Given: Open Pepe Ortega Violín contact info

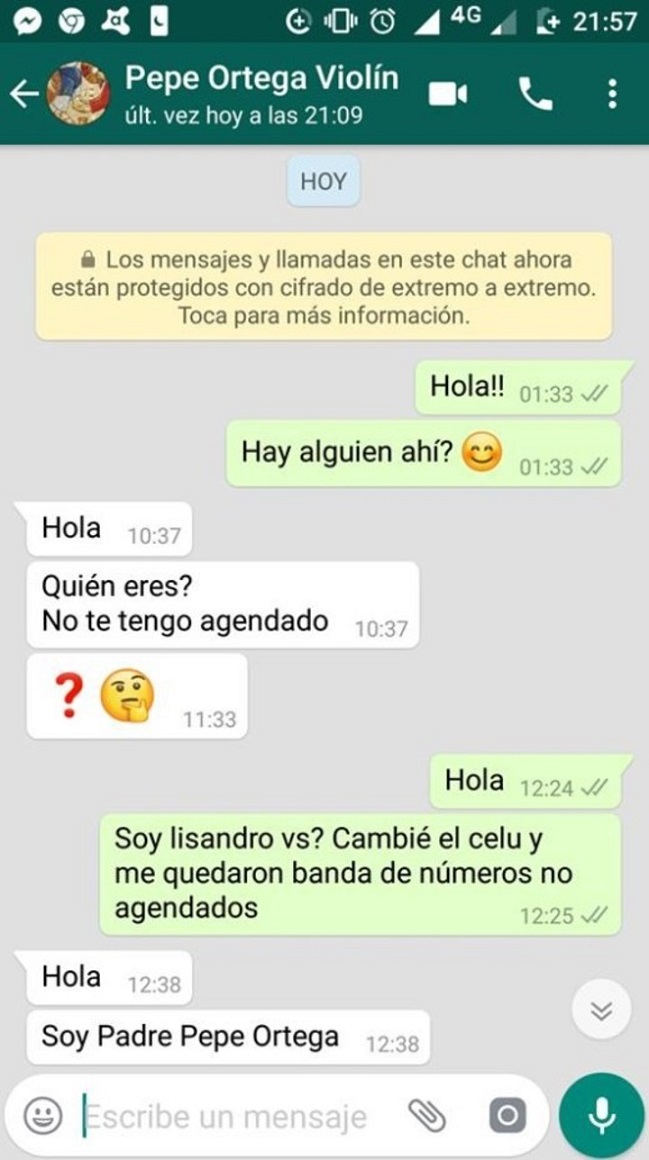Looking at the screenshot, I should 260,94.
